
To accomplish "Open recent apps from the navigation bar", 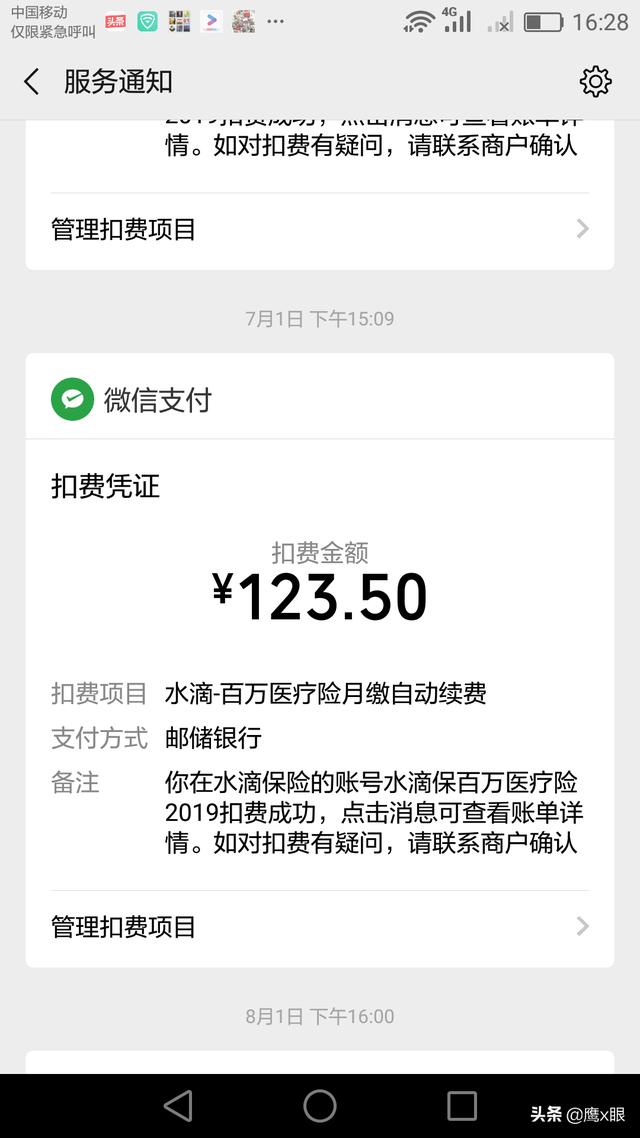I will click(x=462, y=1105).
